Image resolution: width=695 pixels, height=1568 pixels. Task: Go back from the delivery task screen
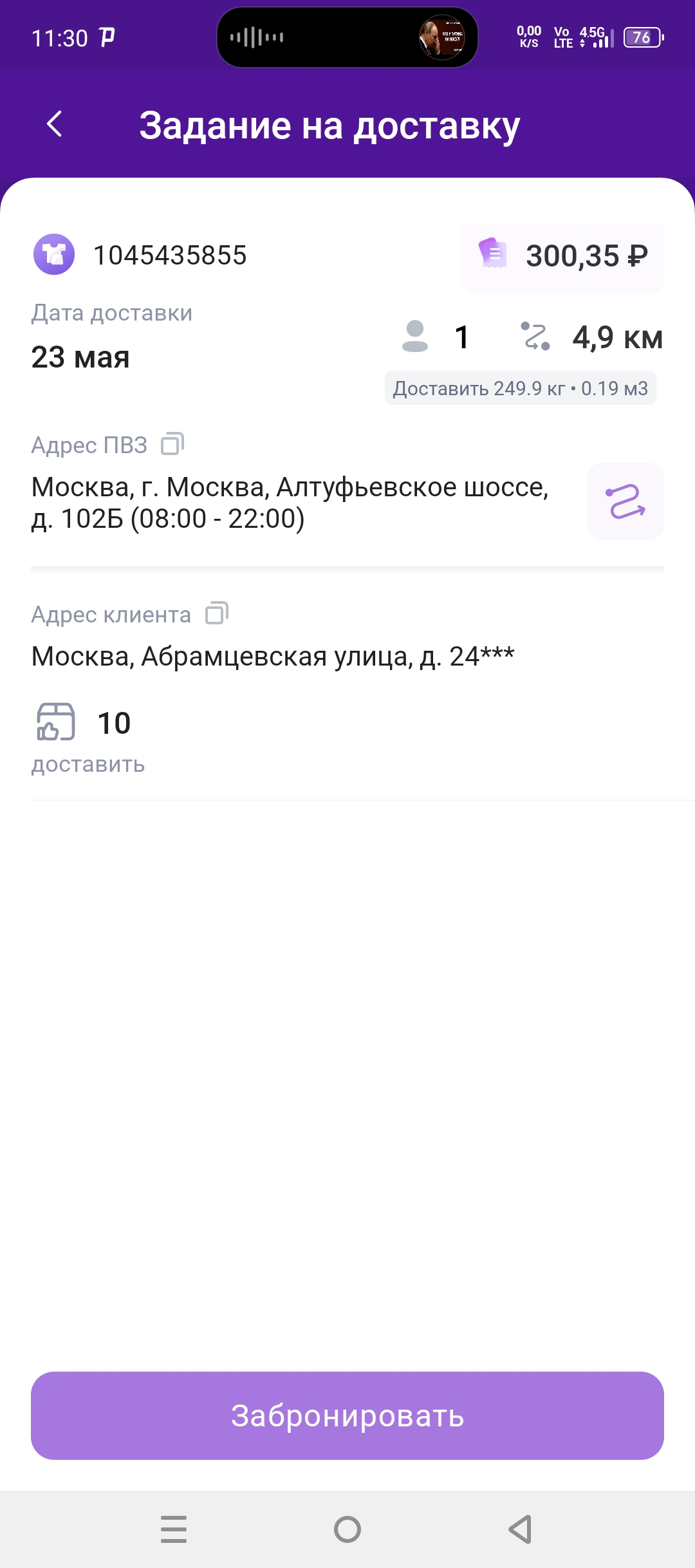(55, 124)
